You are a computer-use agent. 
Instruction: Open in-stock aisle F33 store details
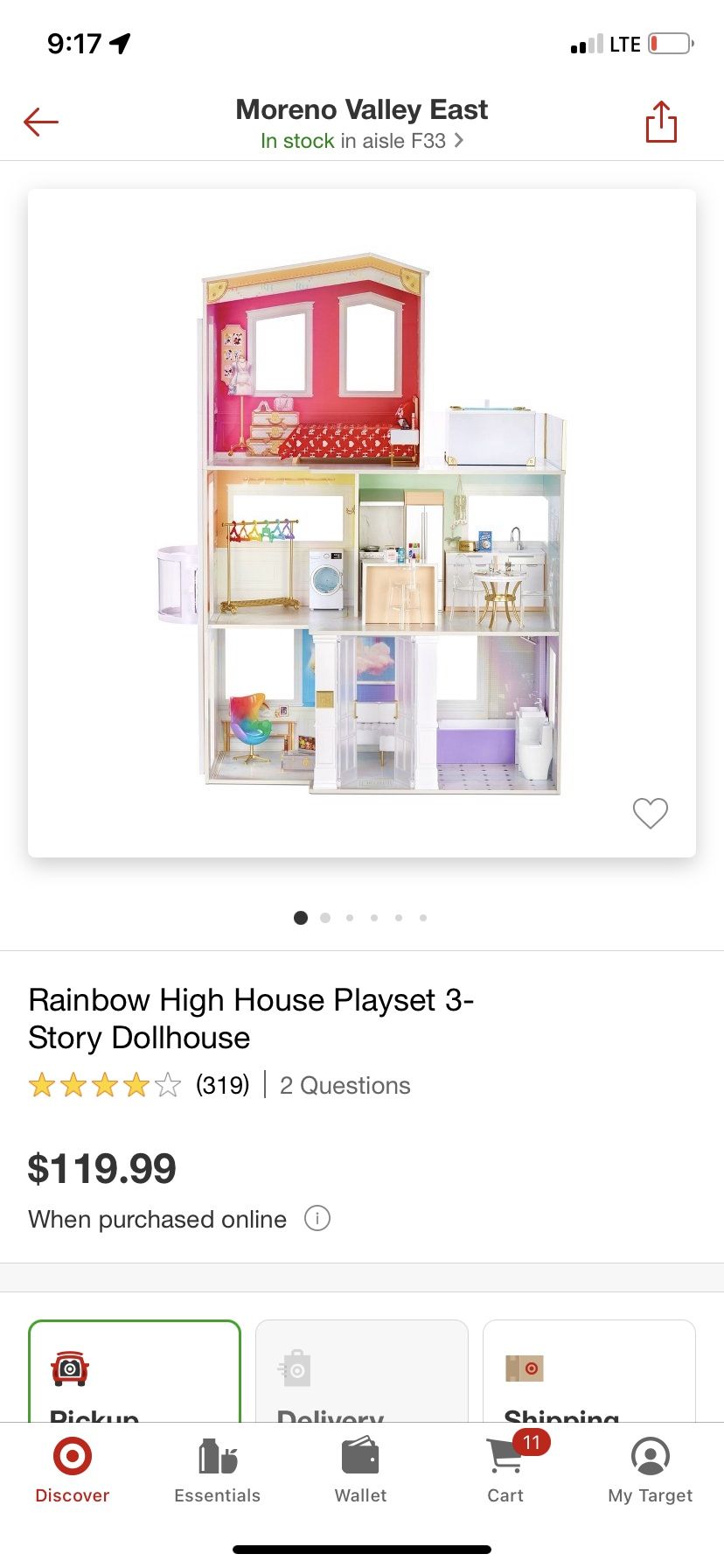point(362,141)
